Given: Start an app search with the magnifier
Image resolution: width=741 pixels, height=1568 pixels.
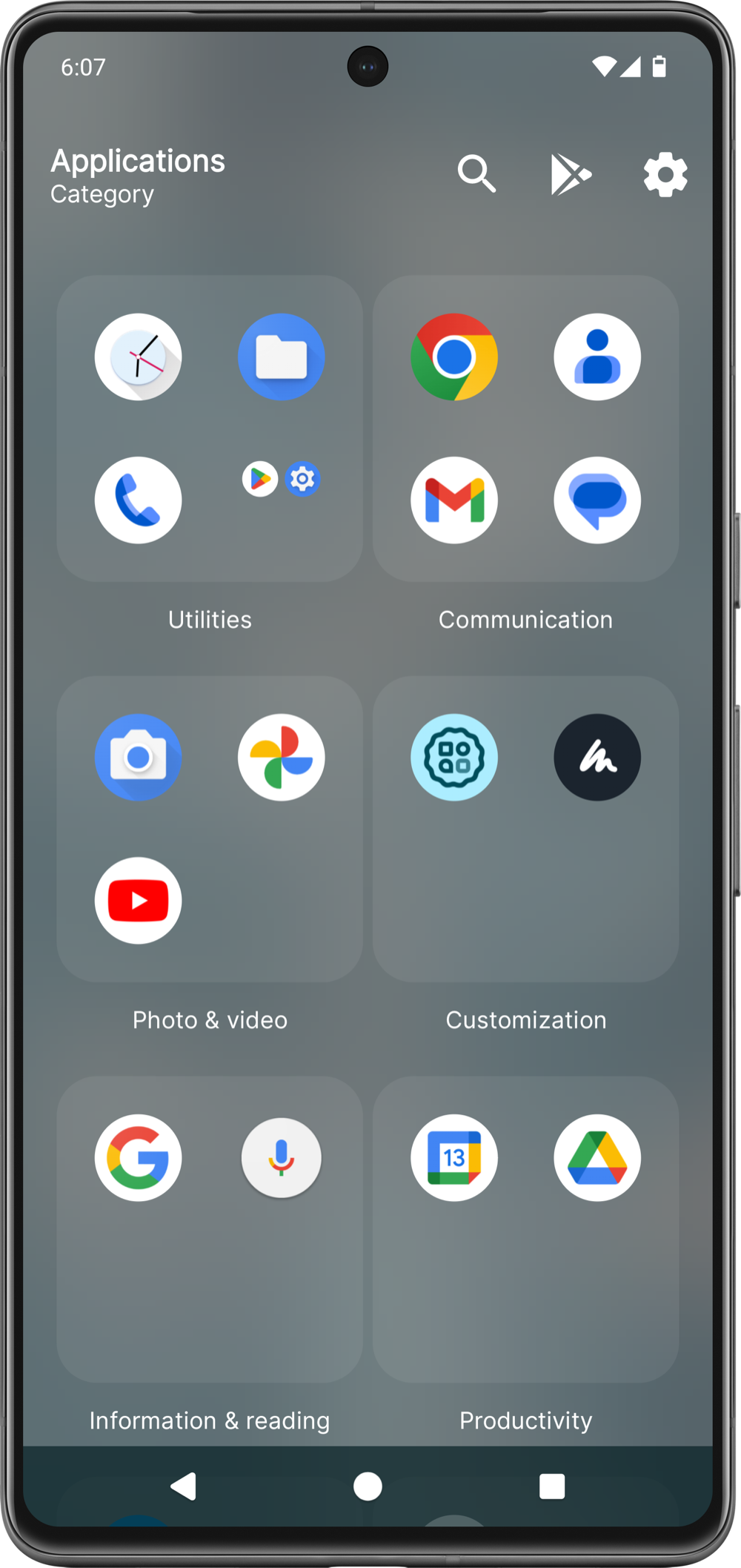Looking at the screenshot, I should (476, 173).
